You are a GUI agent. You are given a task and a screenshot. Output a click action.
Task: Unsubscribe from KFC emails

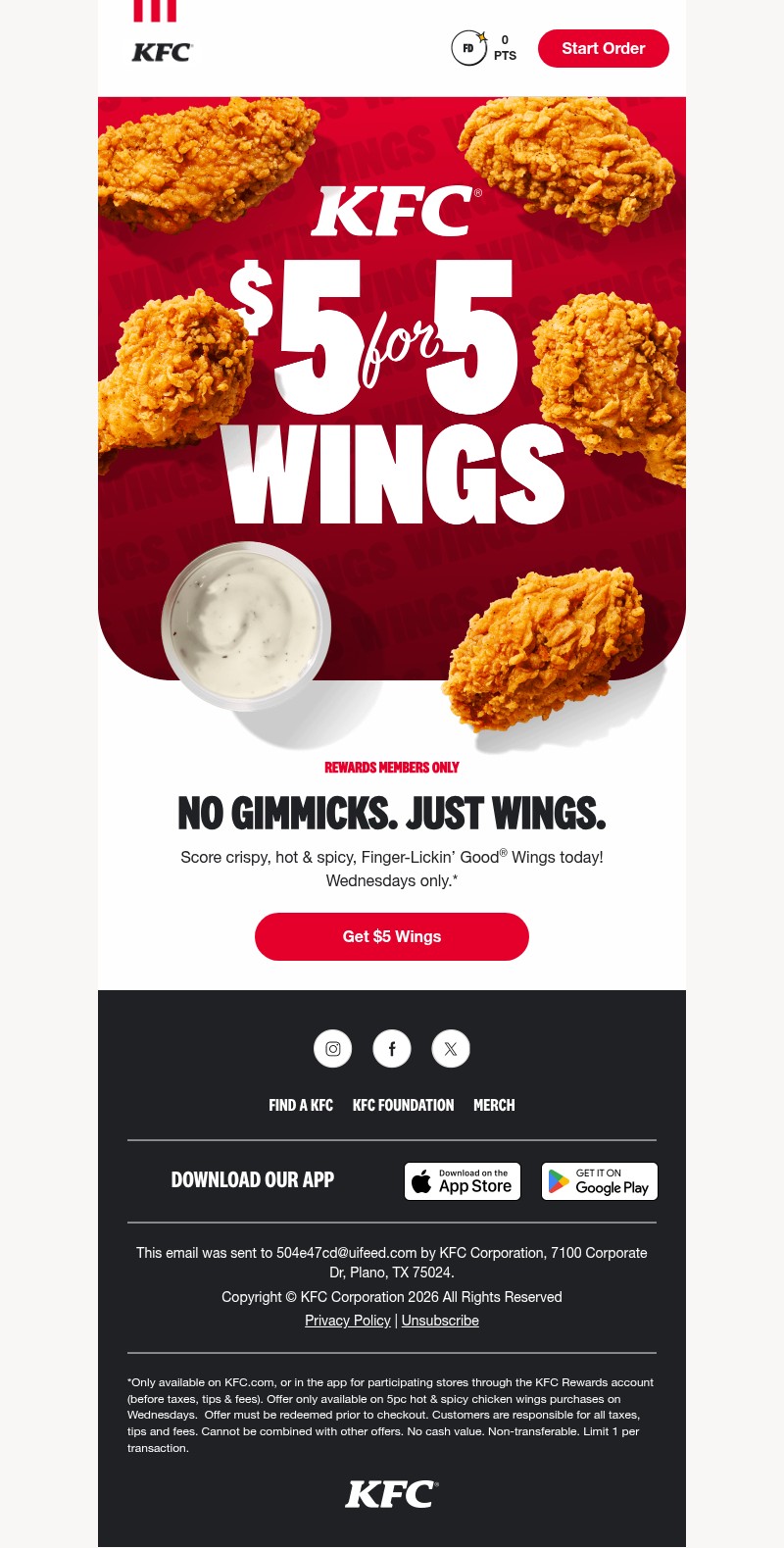click(x=440, y=1321)
